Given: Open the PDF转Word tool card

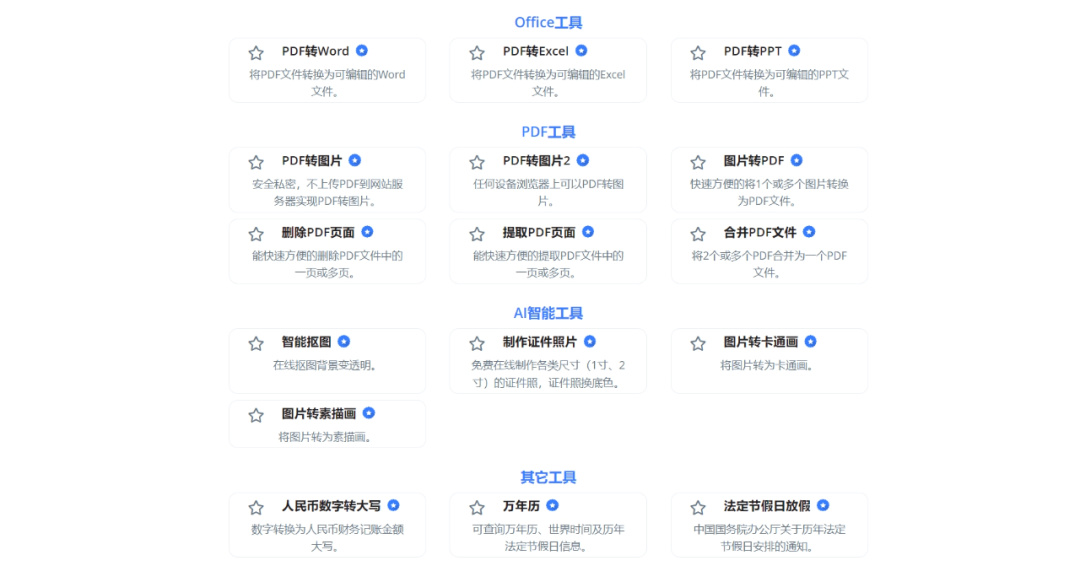Looking at the screenshot, I should click(x=327, y=70).
